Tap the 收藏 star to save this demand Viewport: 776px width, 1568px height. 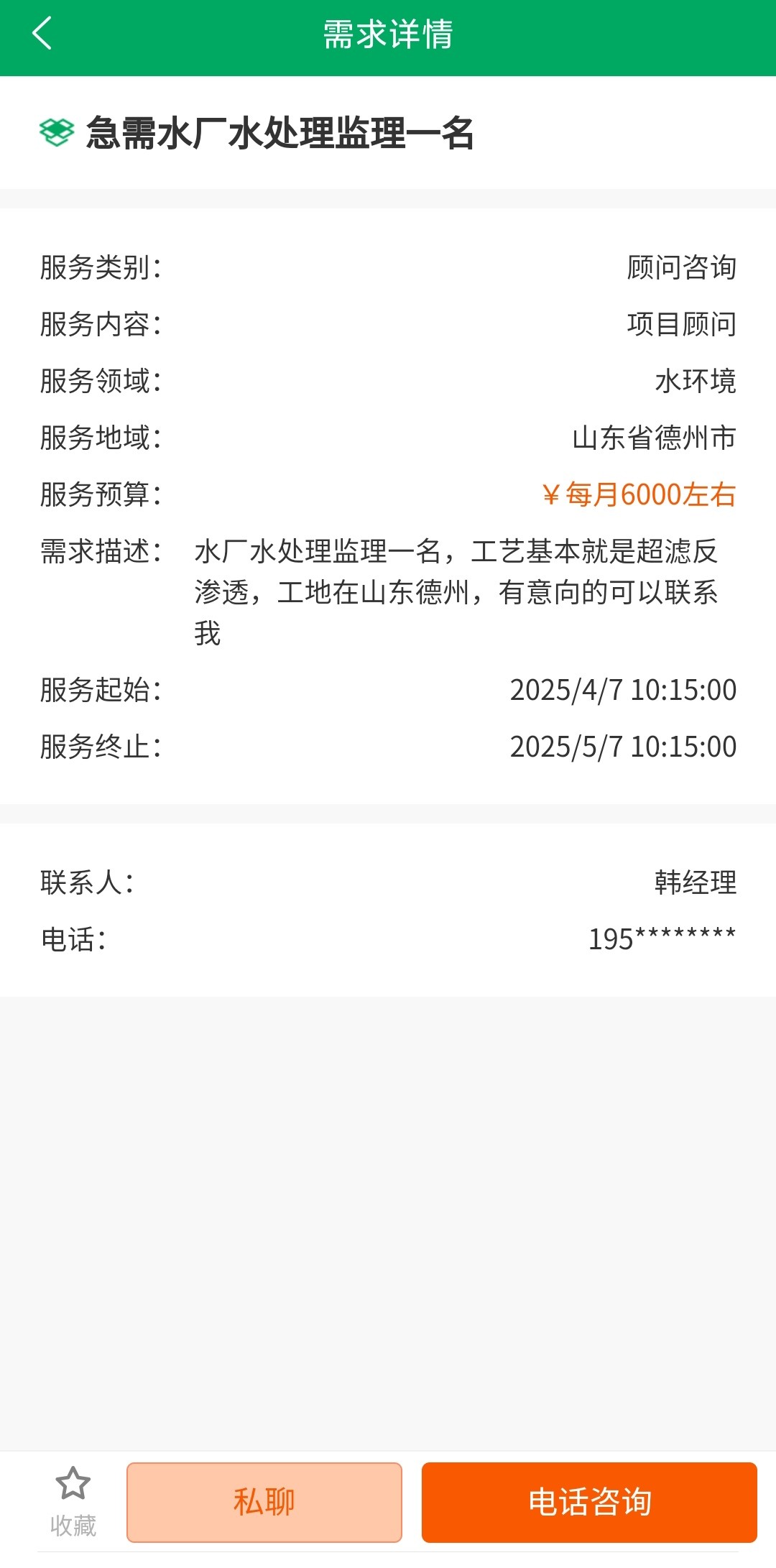tap(73, 1498)
